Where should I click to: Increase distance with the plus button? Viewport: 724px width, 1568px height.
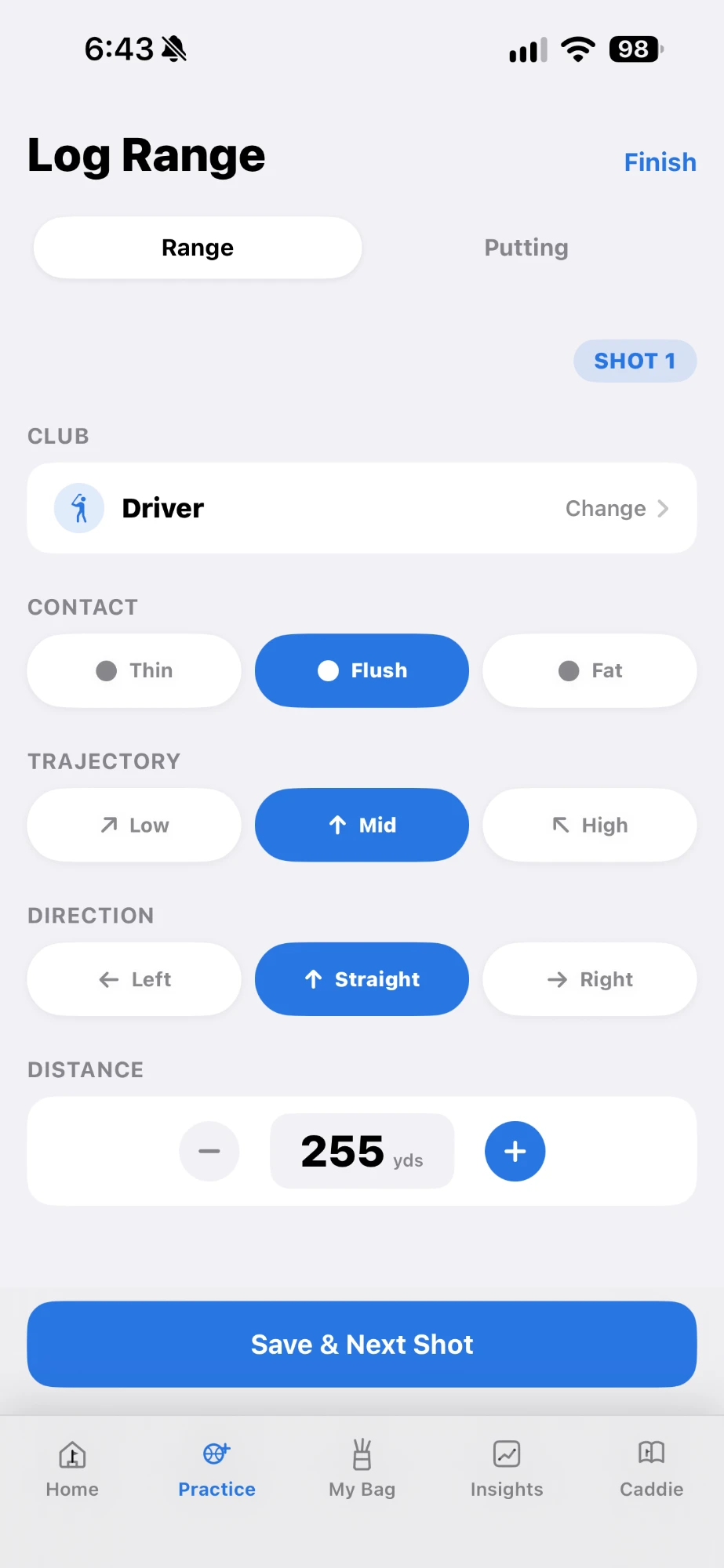pos(515,1151)
